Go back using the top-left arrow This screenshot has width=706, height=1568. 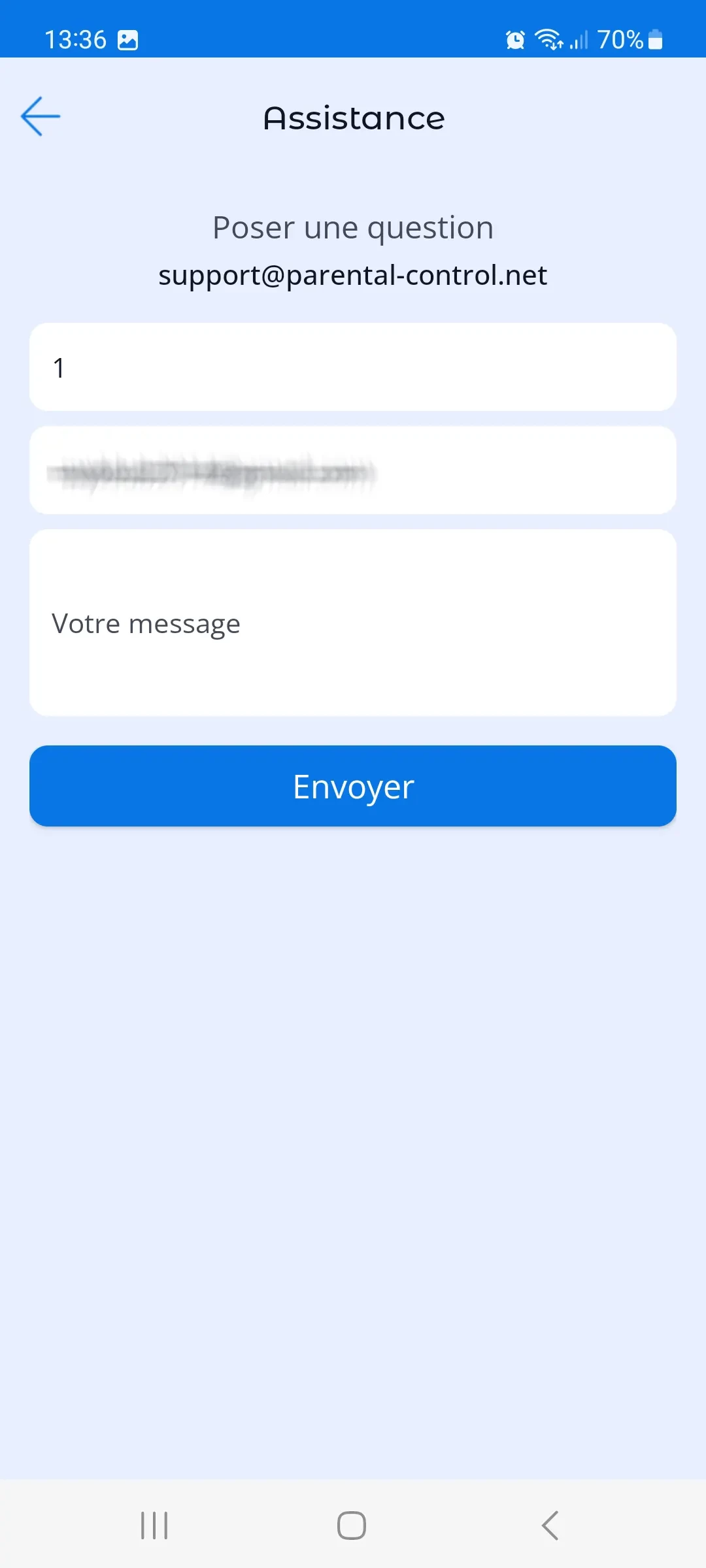coord(41,117)
